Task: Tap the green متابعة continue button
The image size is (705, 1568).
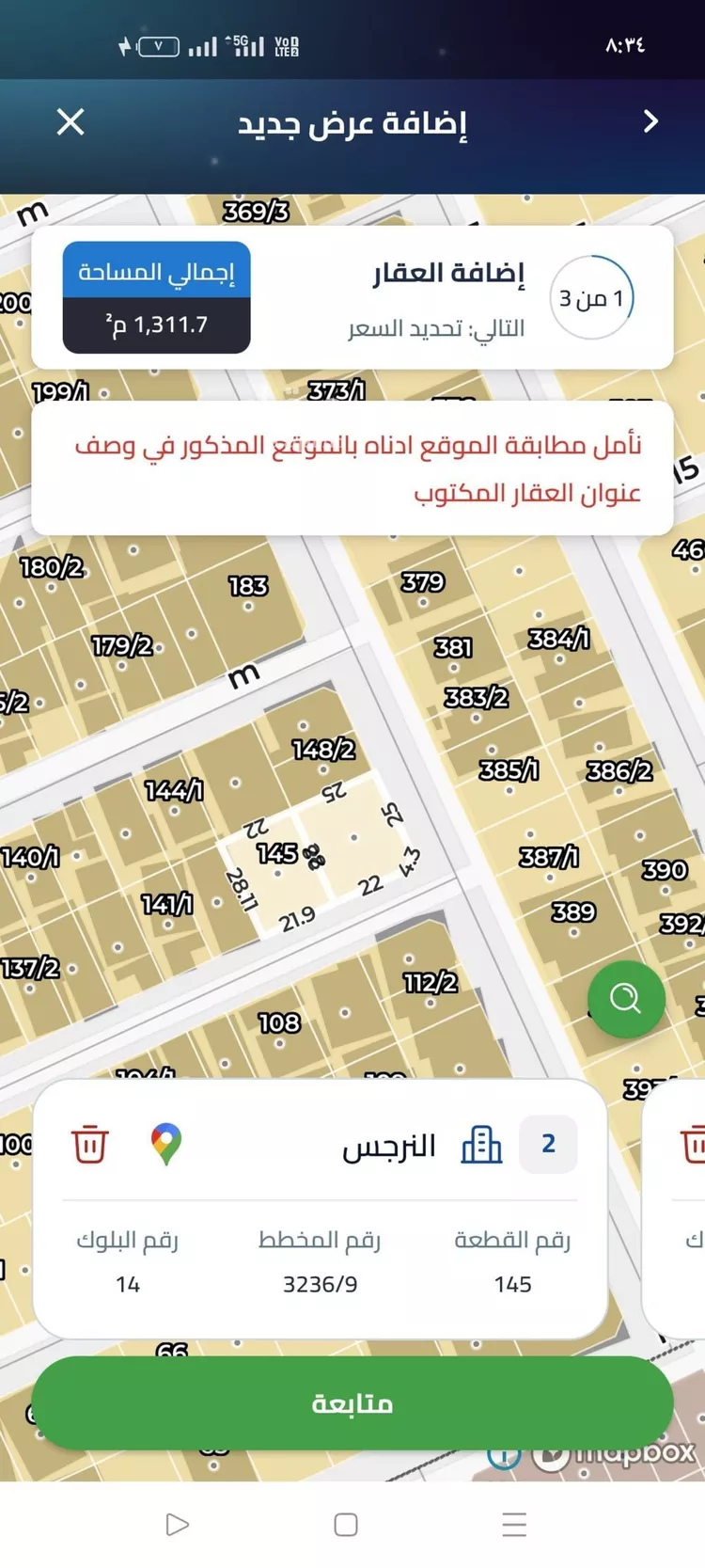Action: click(x=352, y=1402)
